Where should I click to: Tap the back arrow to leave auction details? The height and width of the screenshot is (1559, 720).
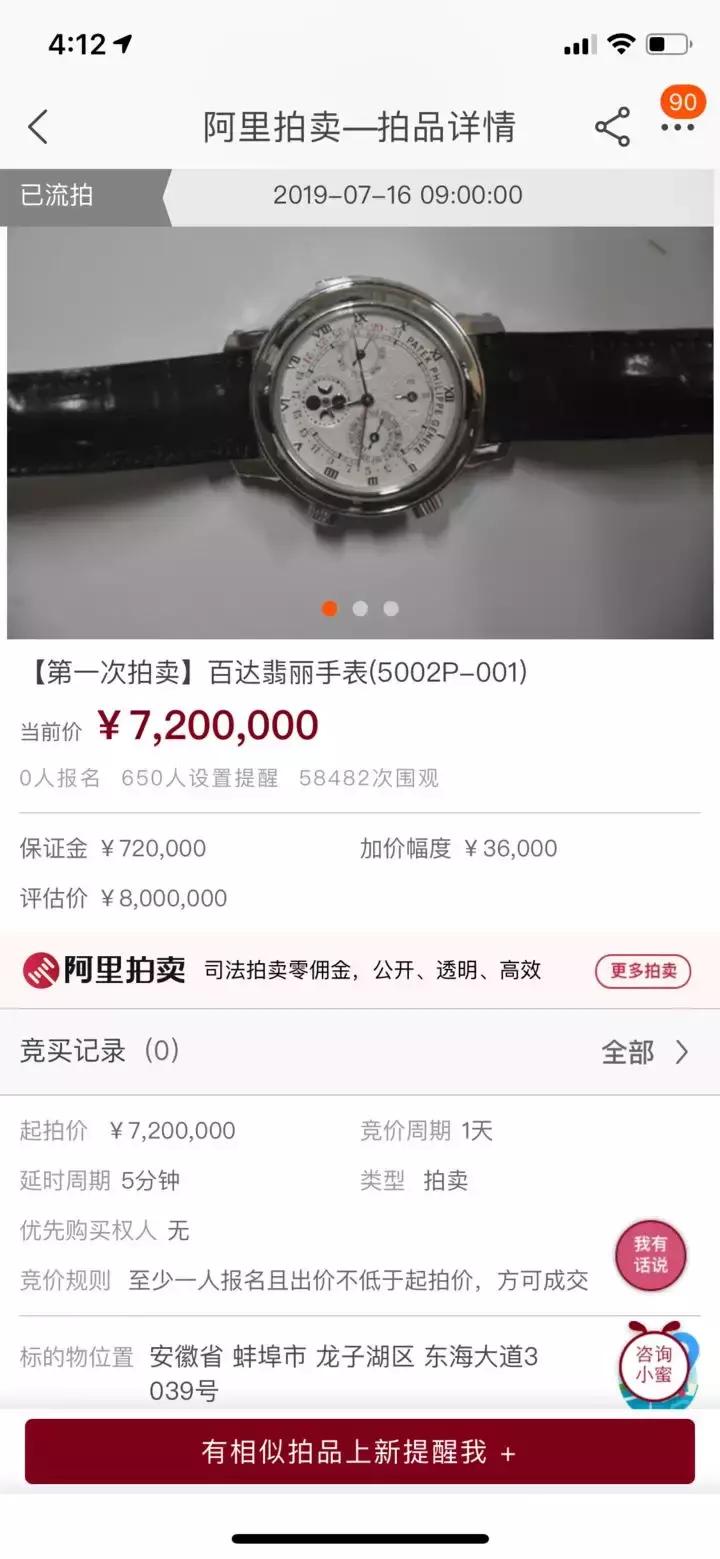point(38,128)
